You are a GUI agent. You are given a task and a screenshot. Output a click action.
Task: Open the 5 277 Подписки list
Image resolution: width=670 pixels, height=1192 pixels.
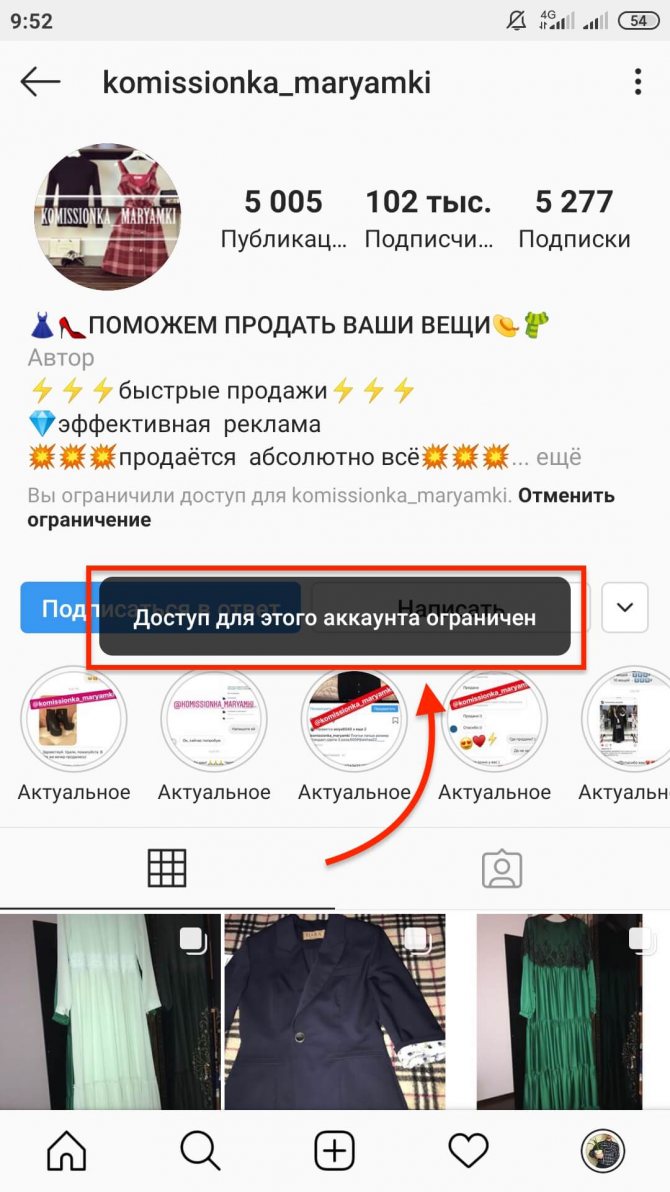[x=574, y=218]
